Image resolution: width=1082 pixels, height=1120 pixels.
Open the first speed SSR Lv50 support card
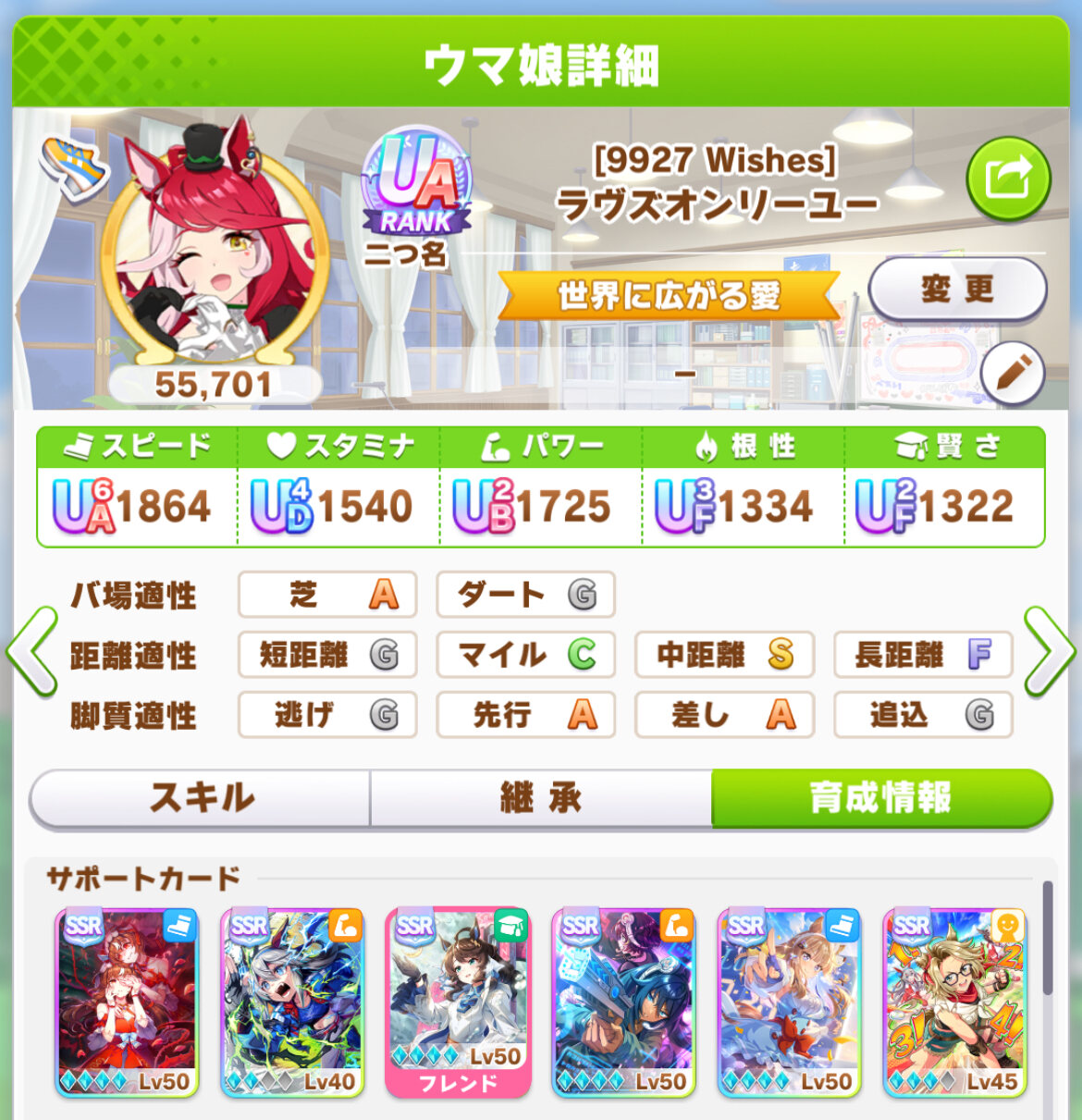pos(127,1002)
